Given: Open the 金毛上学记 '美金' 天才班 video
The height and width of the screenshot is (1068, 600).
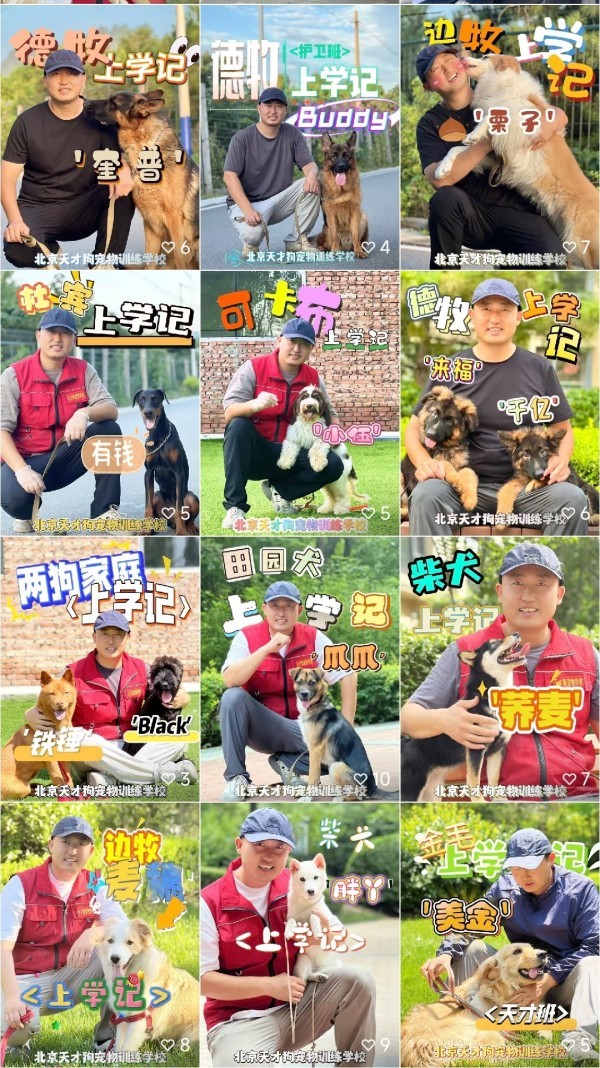Looking at the screenshot, I should point(501,936).
